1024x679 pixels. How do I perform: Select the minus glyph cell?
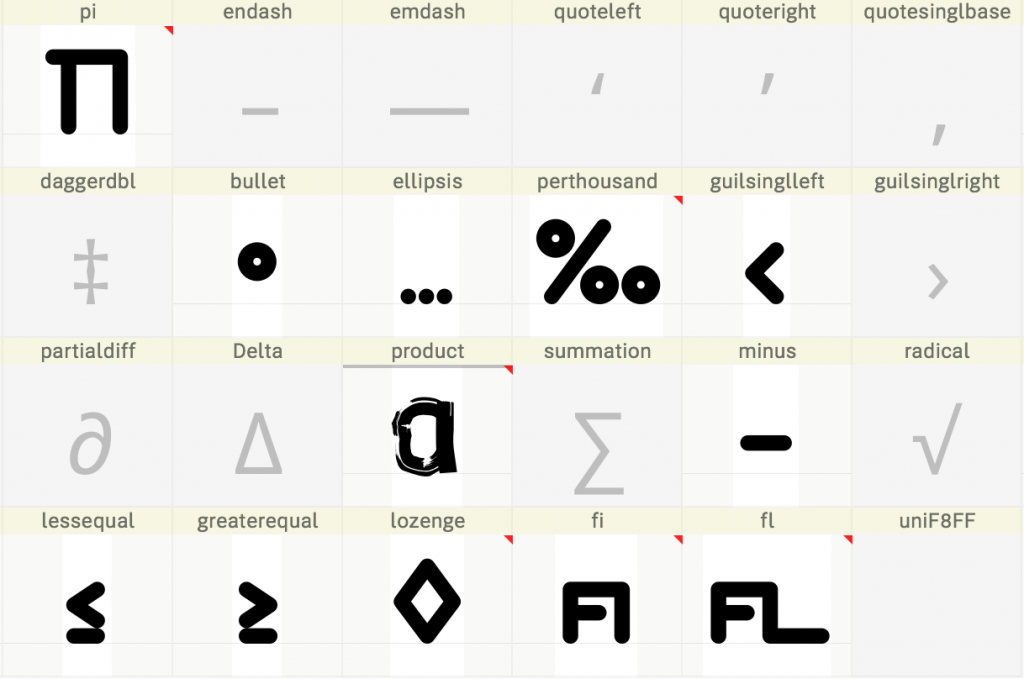pyautogui.click(x=767, y=435)
